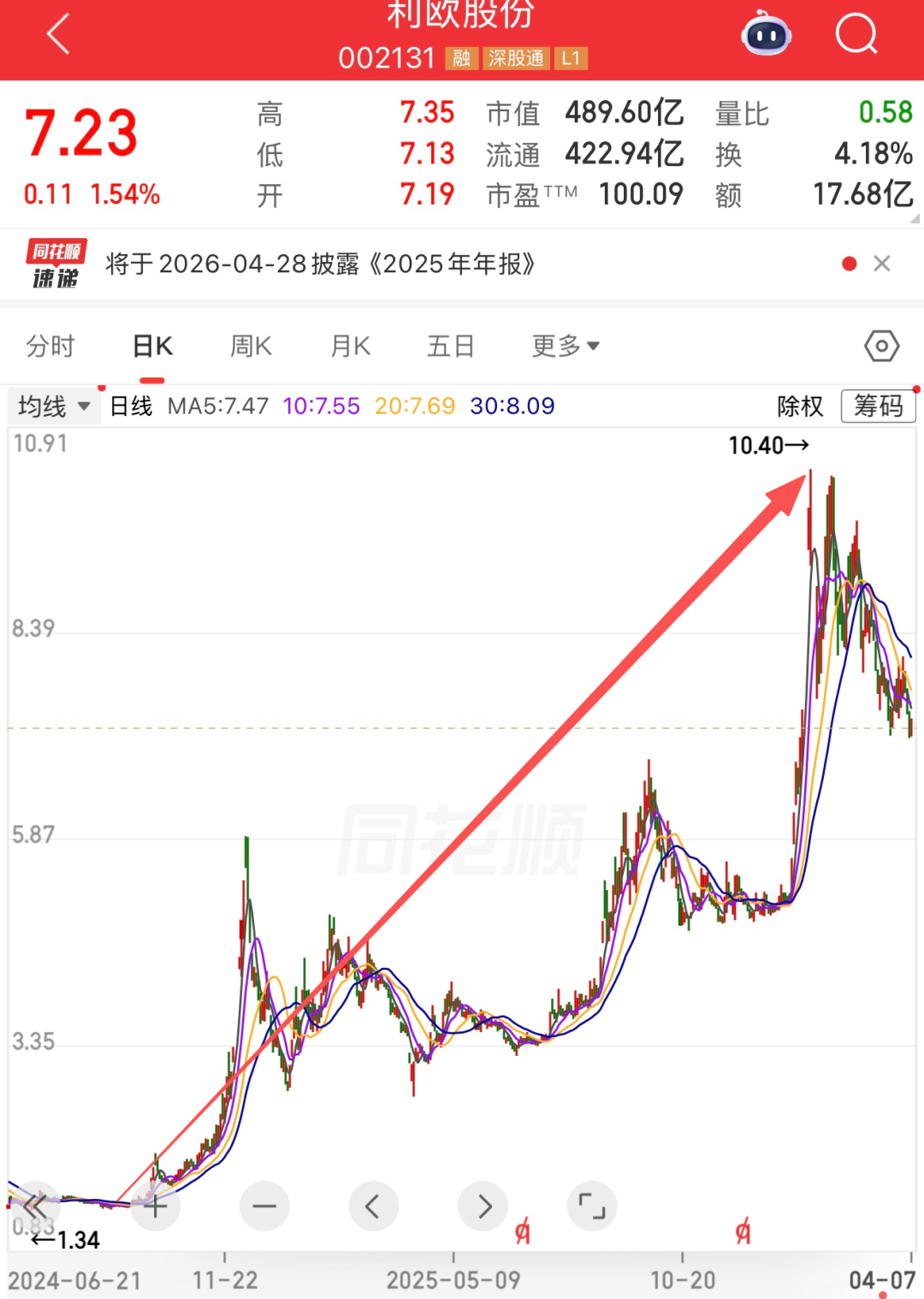Go back using the top-left arrow
This screenshot has width=924, height=1299.
(x=58, y=36)
